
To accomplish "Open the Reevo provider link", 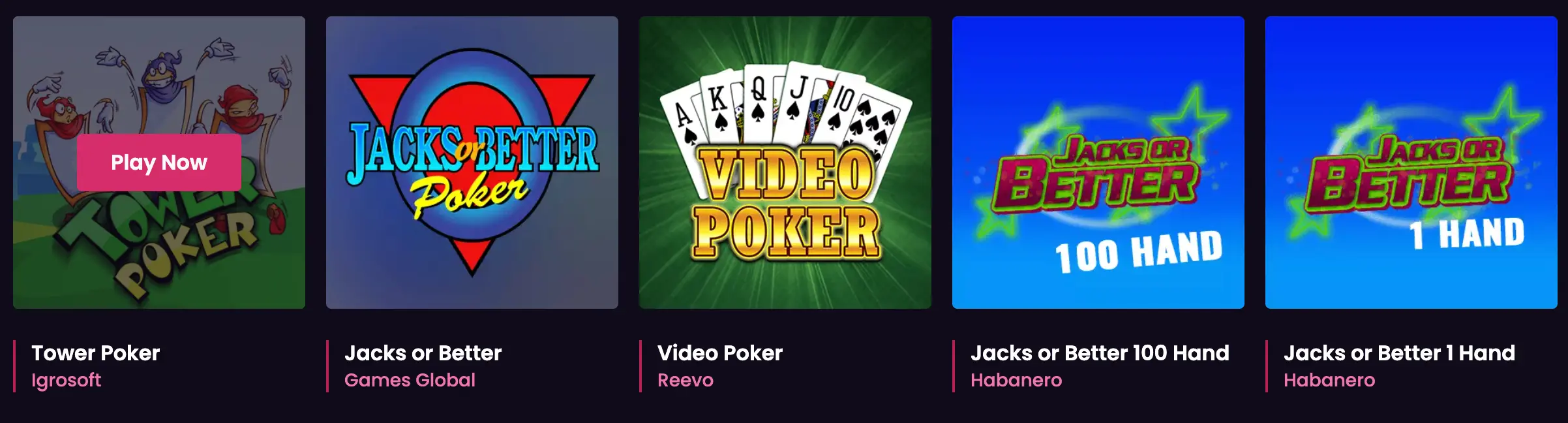I will (685, 380).
